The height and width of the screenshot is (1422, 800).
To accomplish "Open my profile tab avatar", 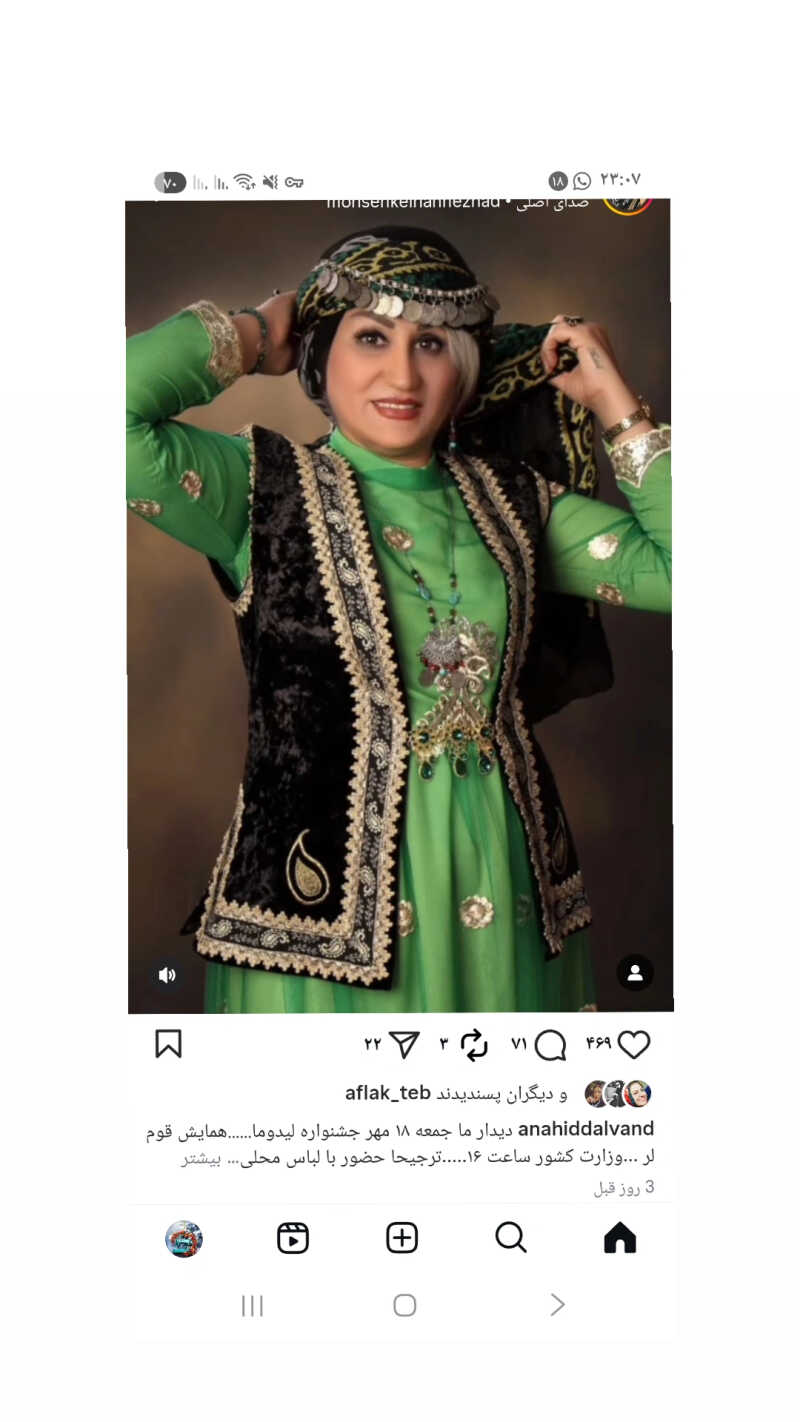I will (184, 1239).
